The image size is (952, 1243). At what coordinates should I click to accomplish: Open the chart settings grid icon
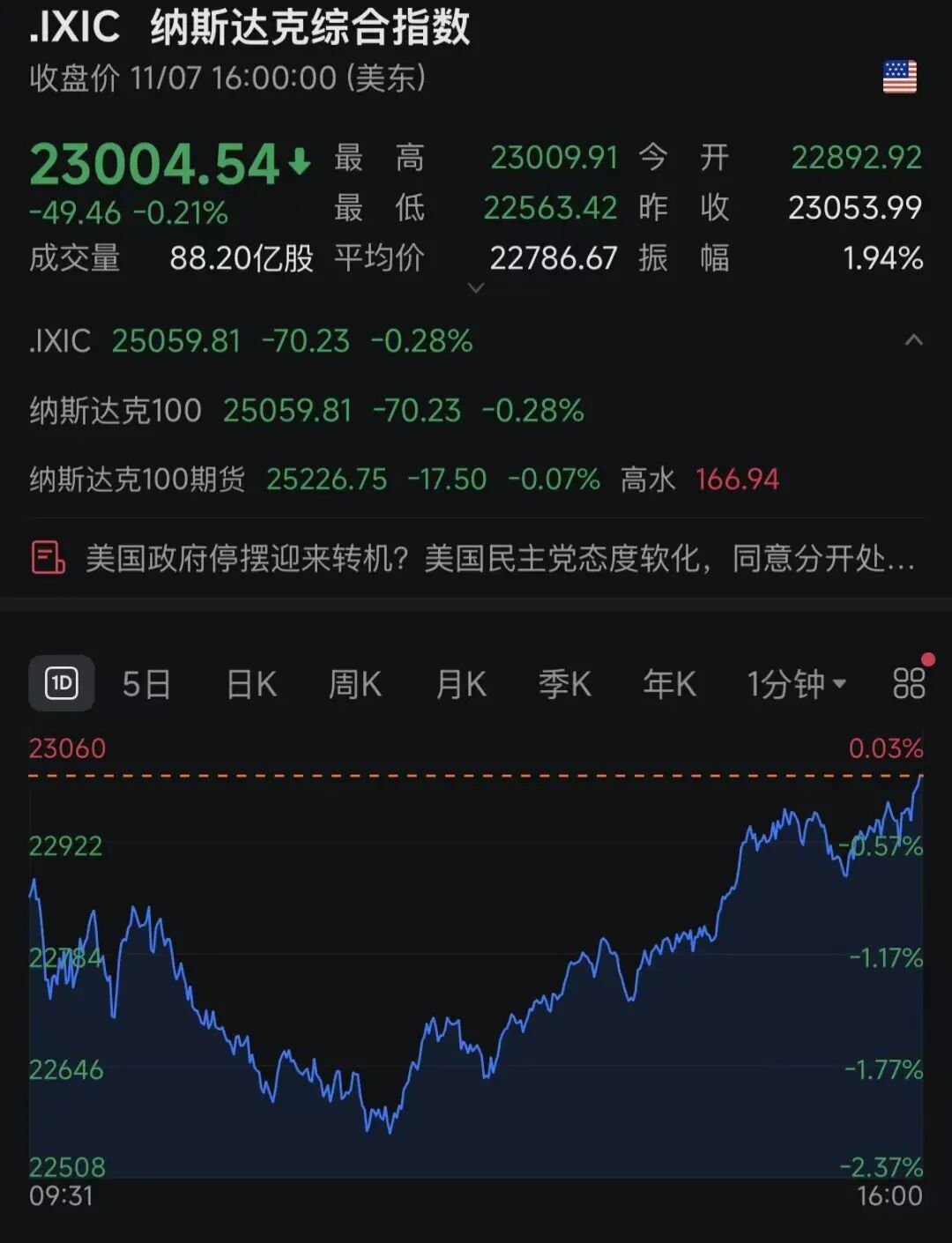pyautogui.click(x=909, y=683)
